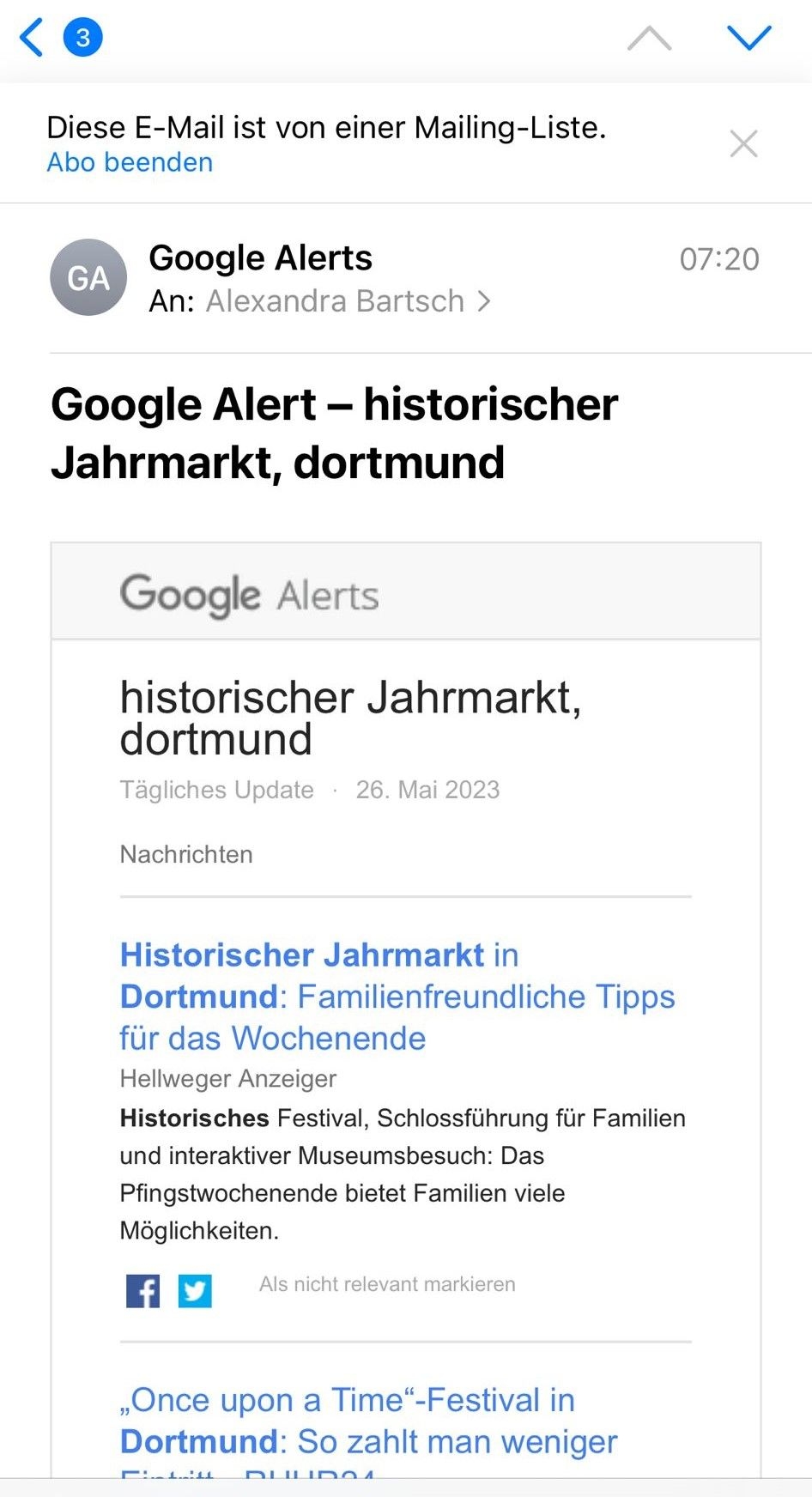Screen dimensions: 812x1497
Task: Dismiss the mailing list banner
Action: click(x=743, y=143)
